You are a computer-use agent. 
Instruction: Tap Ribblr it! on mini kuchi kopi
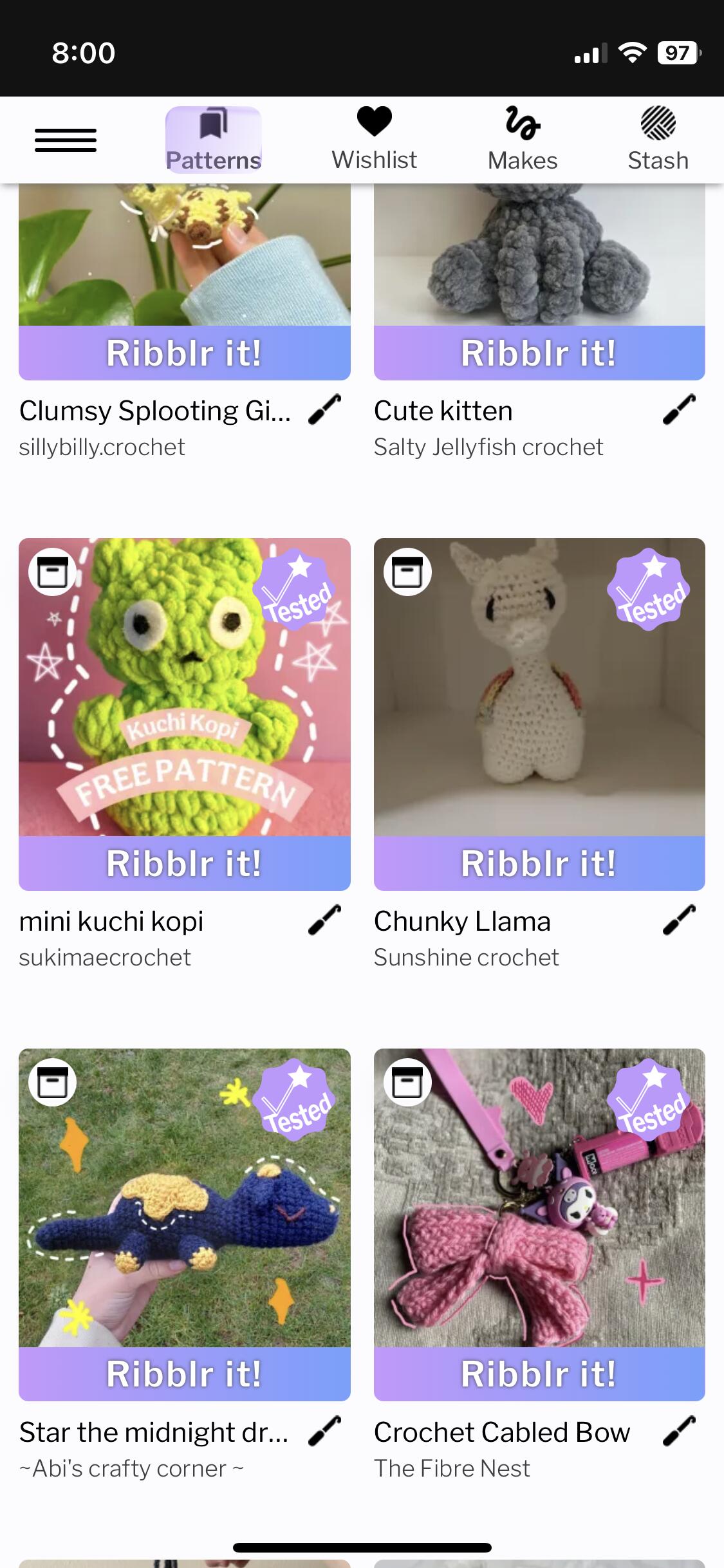185,863
